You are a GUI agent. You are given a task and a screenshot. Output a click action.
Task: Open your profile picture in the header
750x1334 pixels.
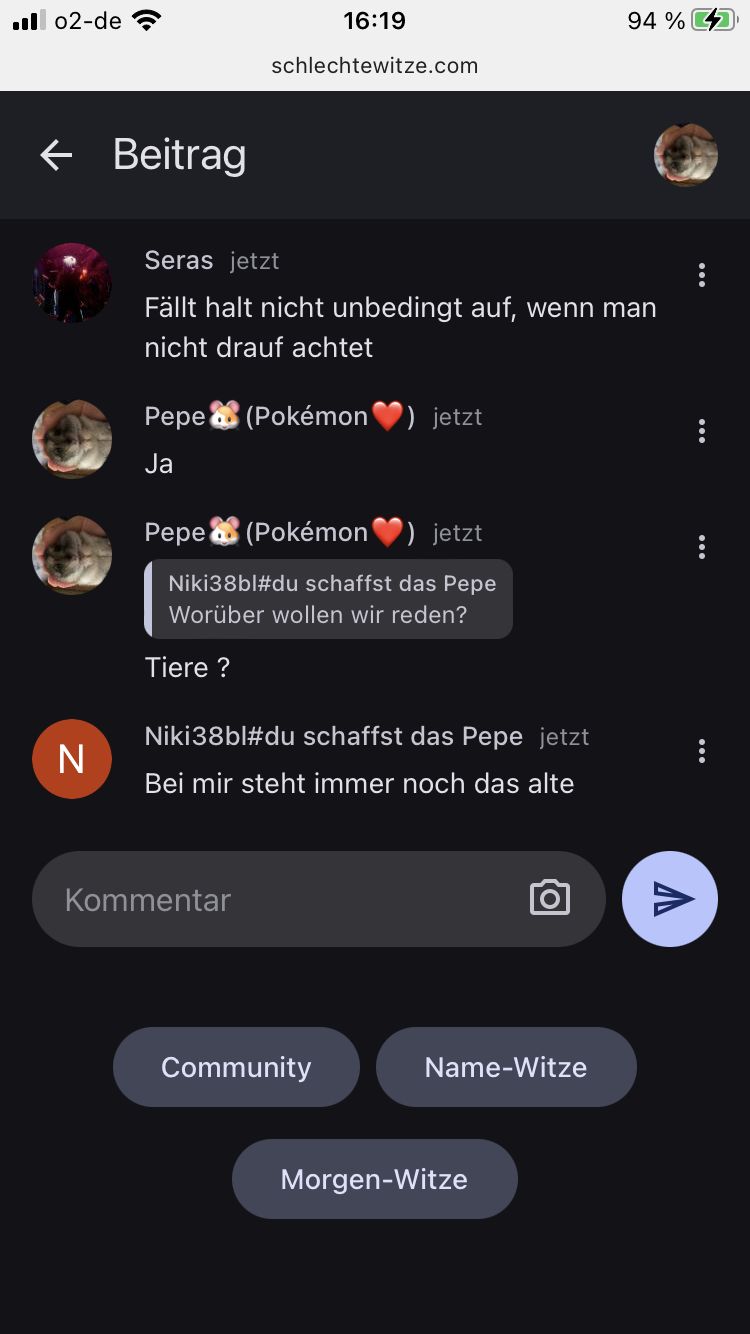click(x=686, y=155)
